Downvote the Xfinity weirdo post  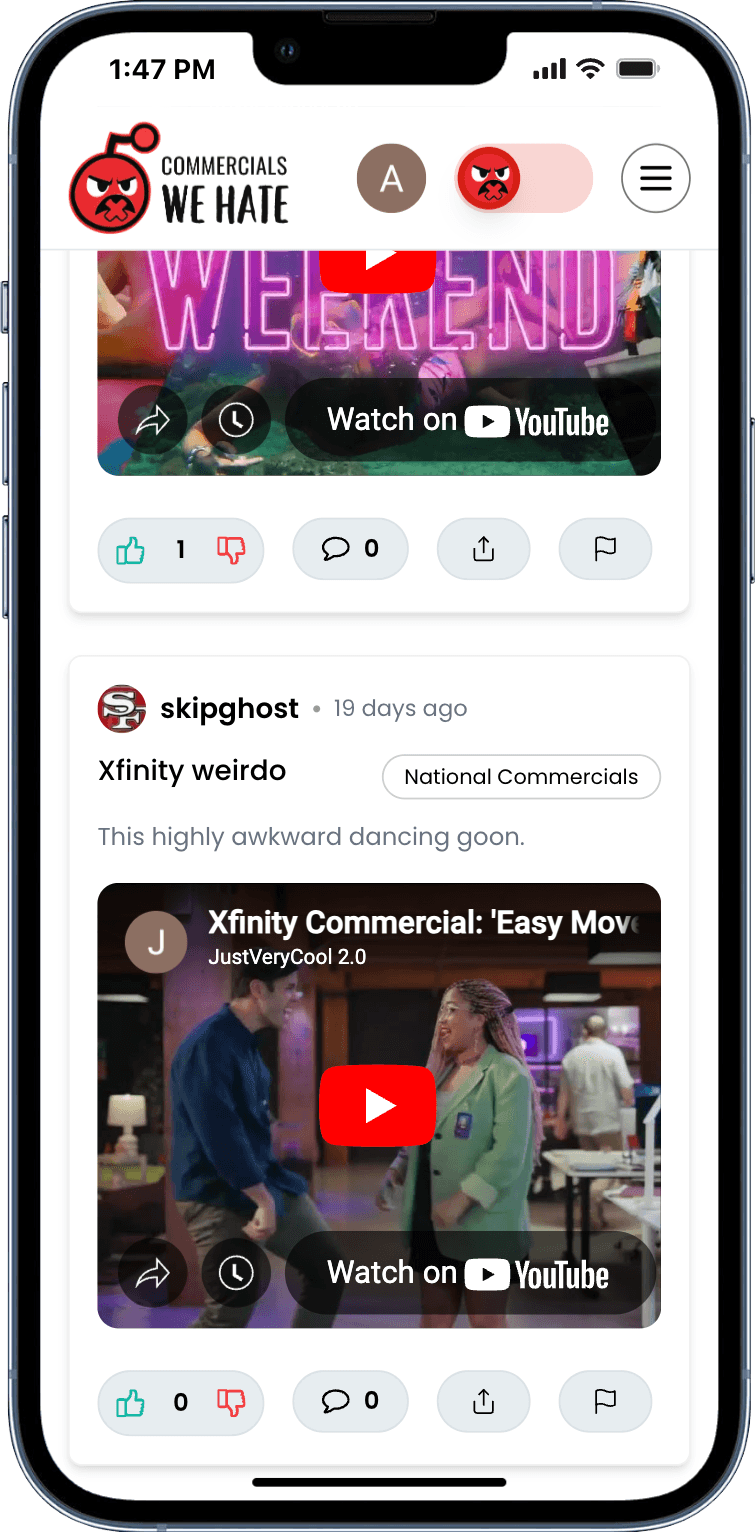click(231, 1403)
